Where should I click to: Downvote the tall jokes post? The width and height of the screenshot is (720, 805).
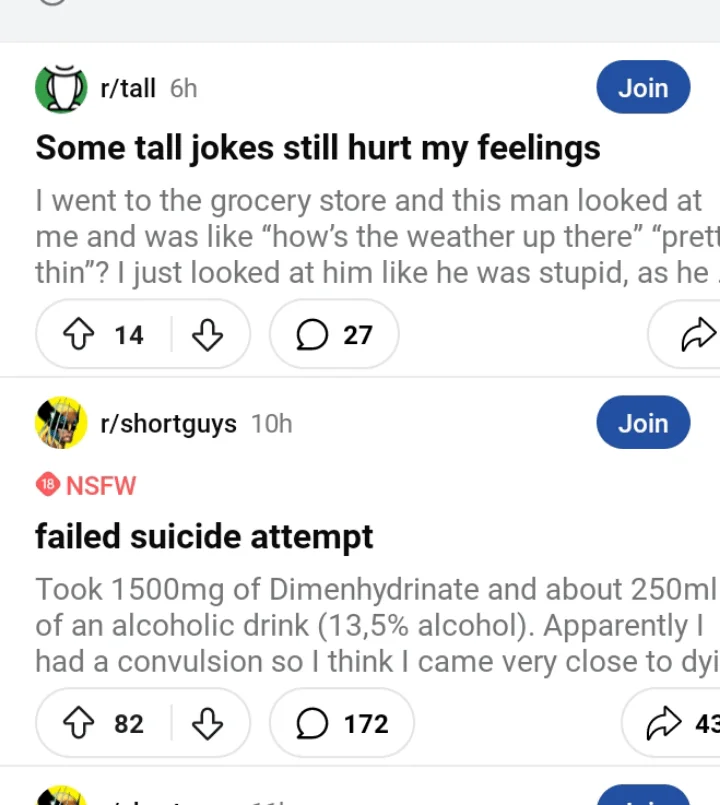[207, 335]
